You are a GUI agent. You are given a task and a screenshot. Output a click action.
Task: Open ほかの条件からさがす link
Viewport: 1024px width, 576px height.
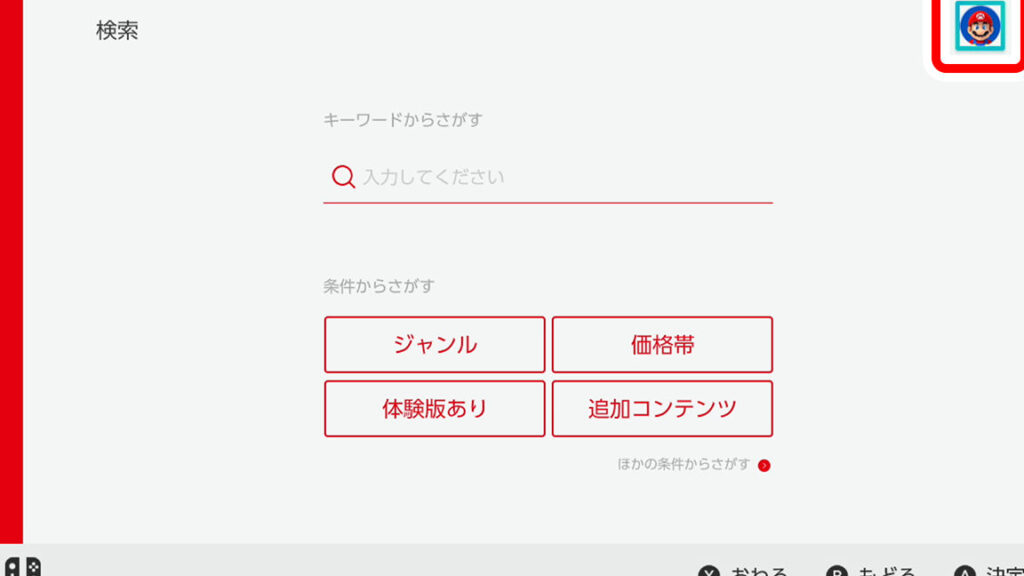(x=693, y=465)
